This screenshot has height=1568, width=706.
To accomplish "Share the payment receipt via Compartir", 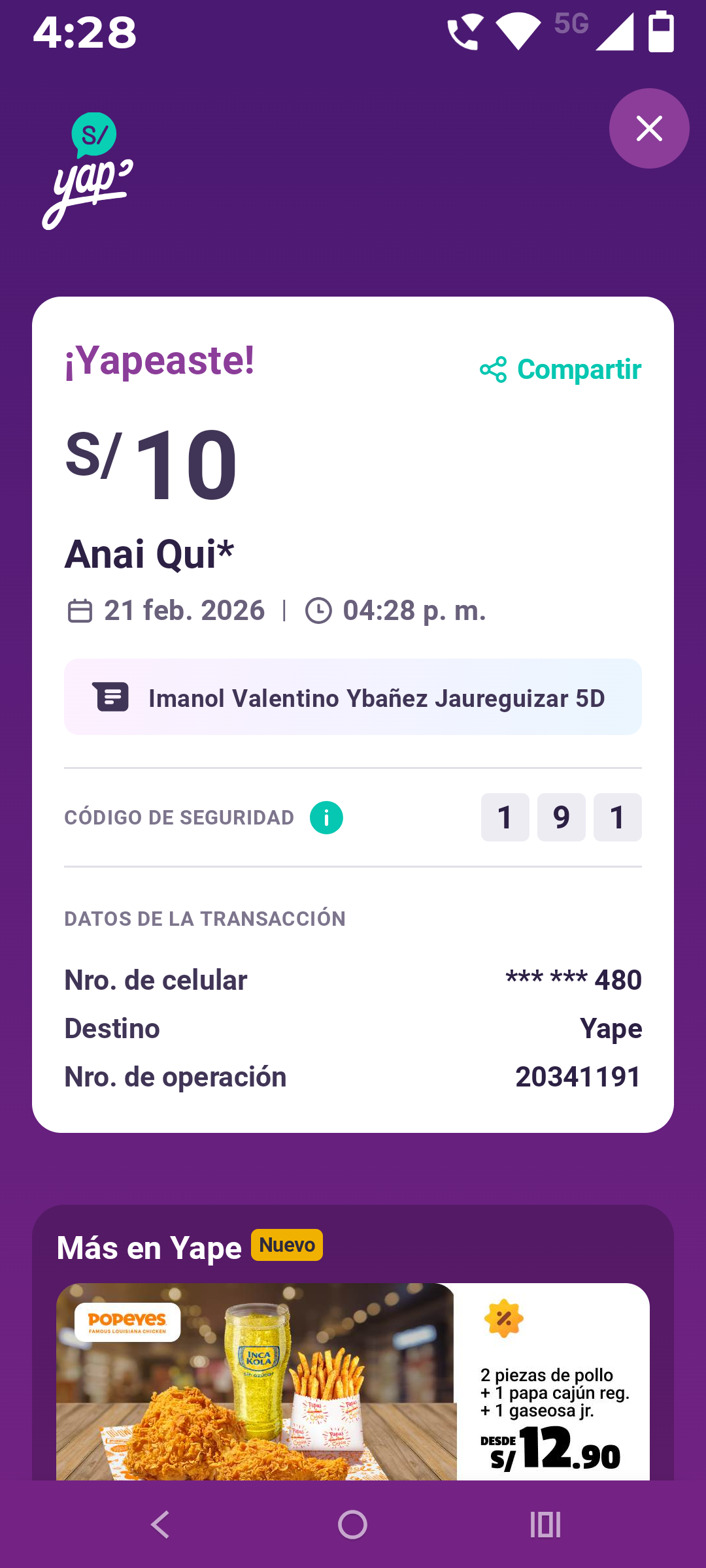I will pyautogui.click(x=561, y=370).
